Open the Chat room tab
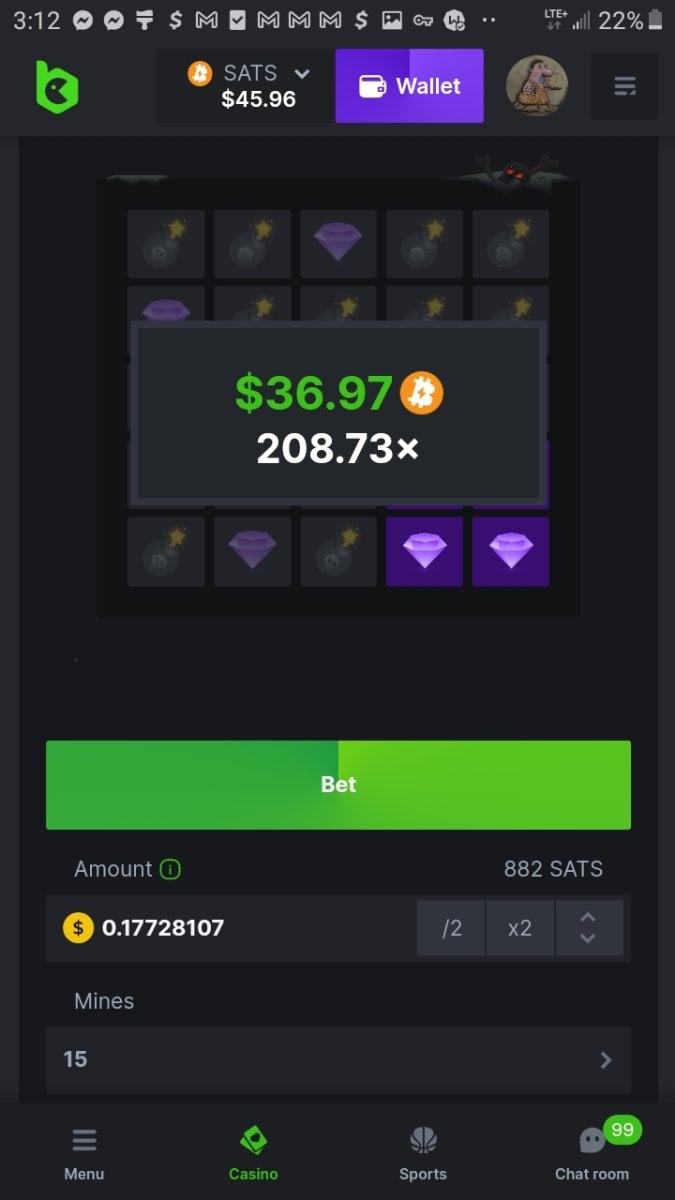The image size is (675, 1200). [x=592, y=1153]
